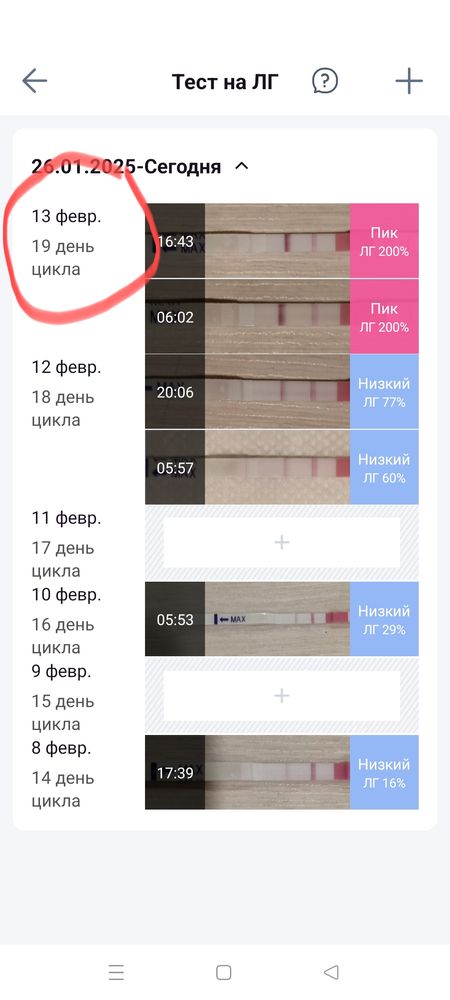
Task: Open the 05:53 test with ЛГ 29%
Action: (282, 619)
